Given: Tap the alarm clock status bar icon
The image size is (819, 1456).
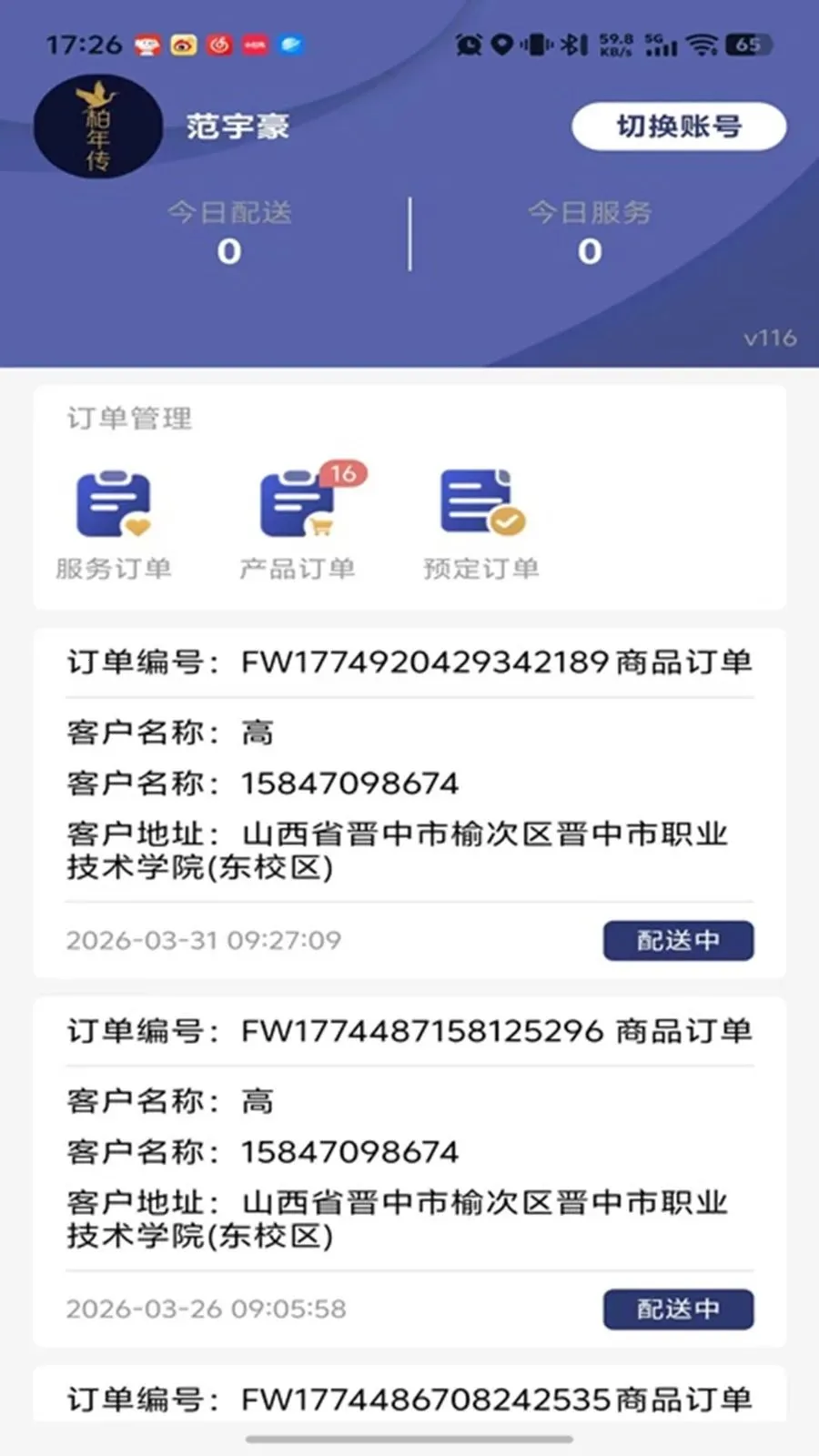Looking at the screenshot, I should tap(468, 44).
